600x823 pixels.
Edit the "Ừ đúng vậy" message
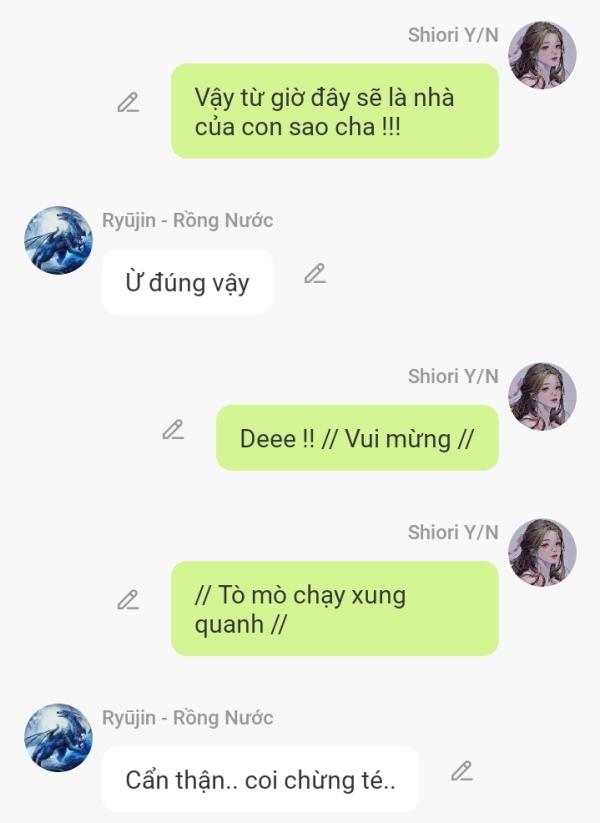point(315,273)
